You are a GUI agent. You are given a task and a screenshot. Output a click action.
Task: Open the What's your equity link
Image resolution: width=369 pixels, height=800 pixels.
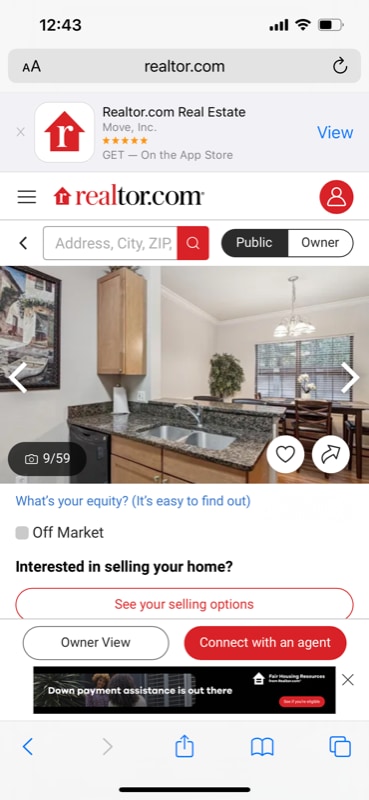(x=133, y=501)
